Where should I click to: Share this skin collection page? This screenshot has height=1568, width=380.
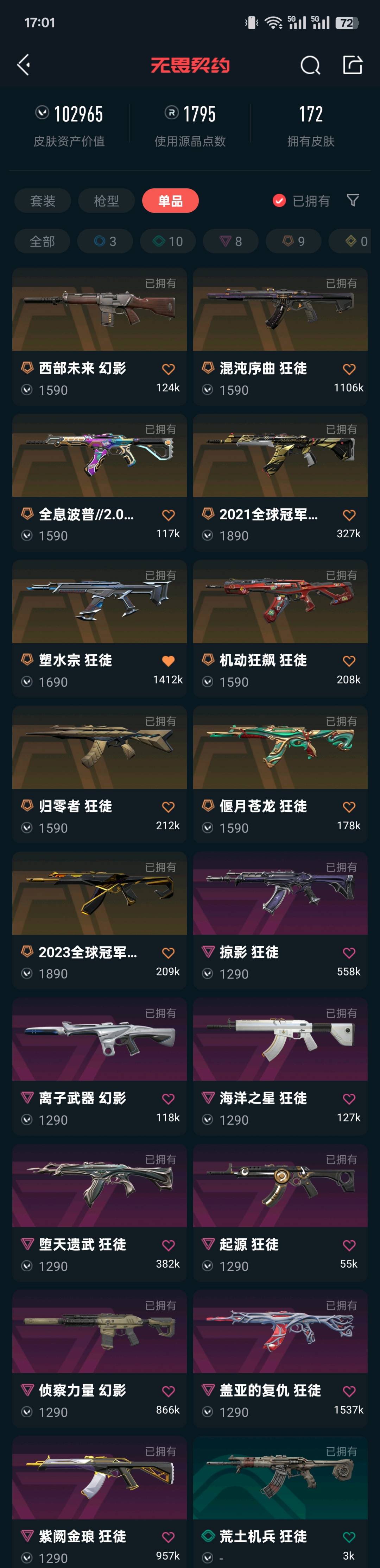coord(353,64)
